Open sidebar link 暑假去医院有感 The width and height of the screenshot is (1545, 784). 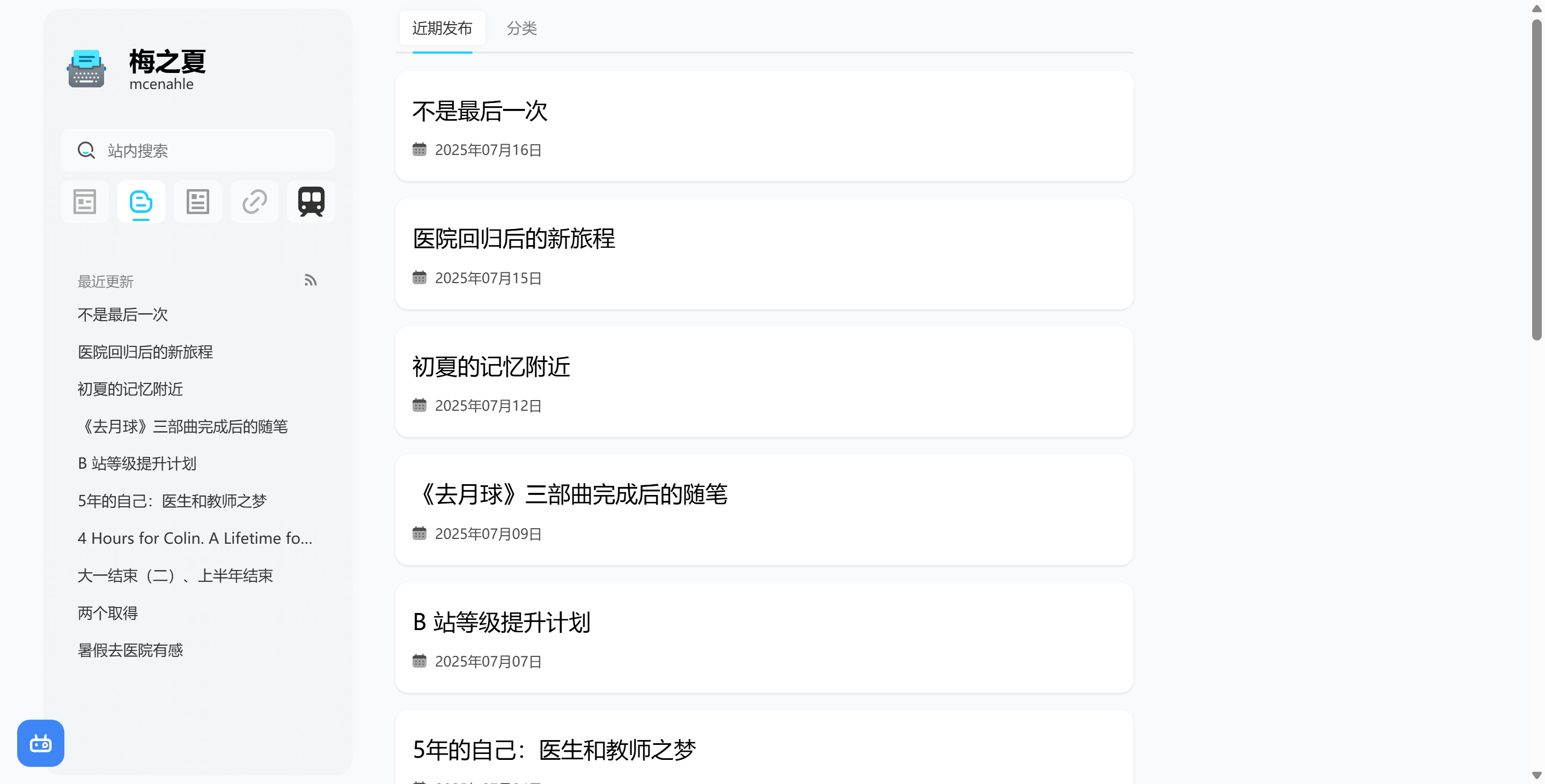pos(130,650)
